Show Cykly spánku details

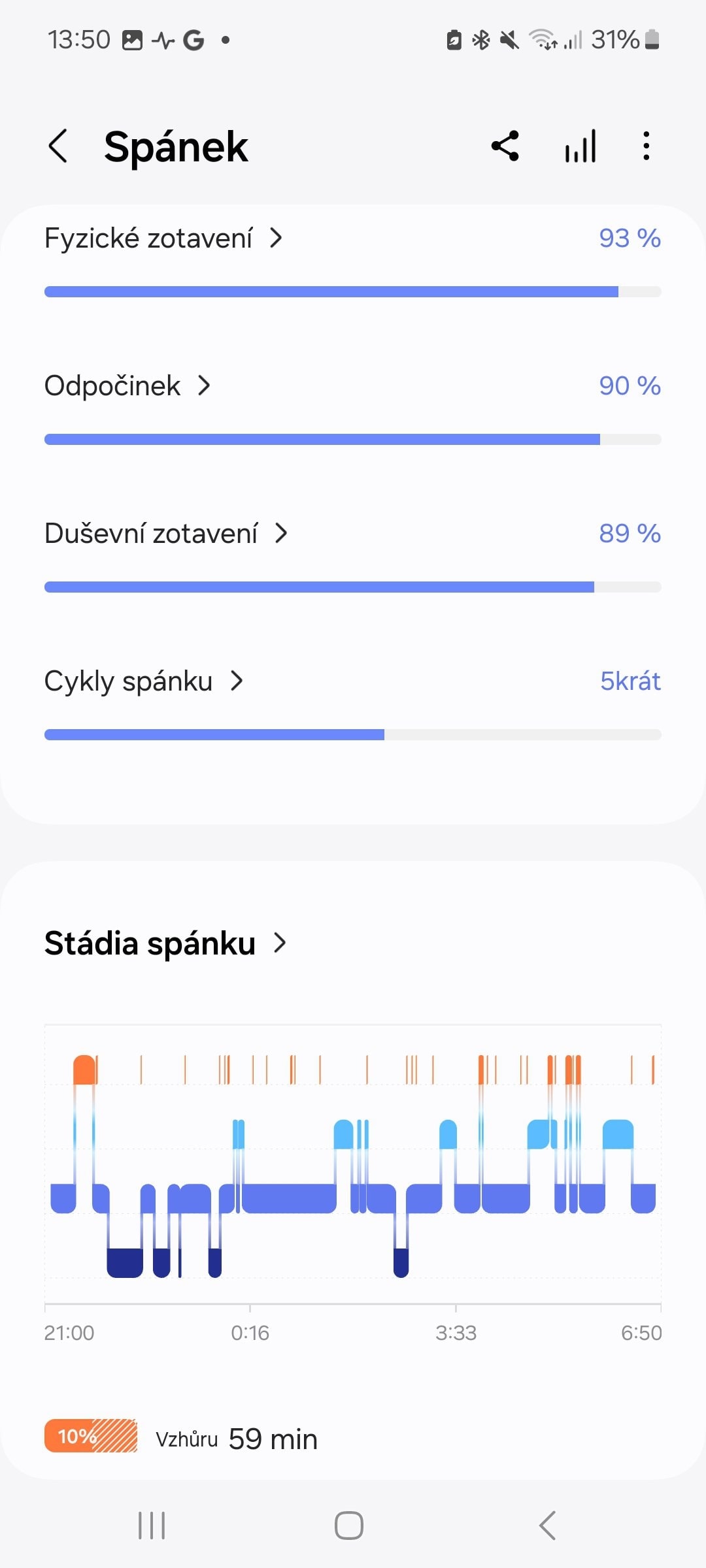144,681
